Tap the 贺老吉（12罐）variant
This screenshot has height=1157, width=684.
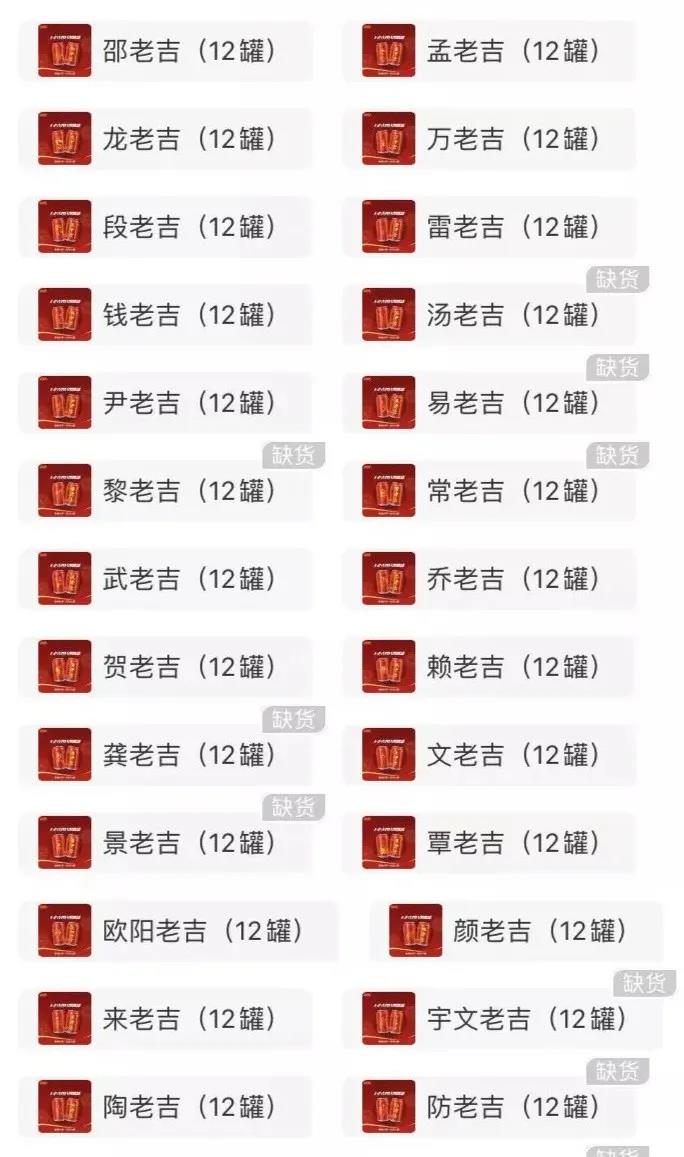[165, 666]
